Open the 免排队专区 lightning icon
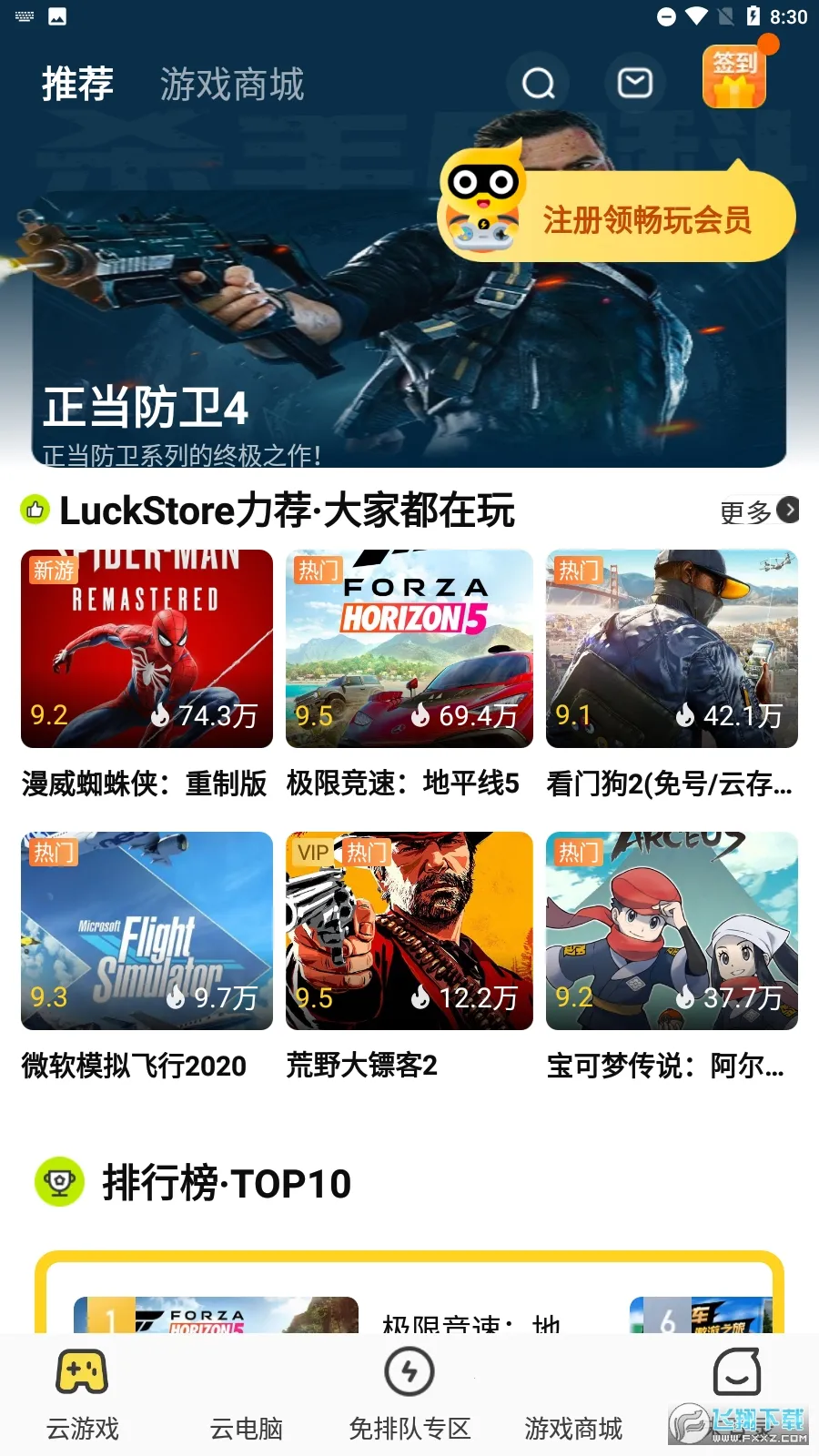Image resolution: width=819 pixels, height=1456 pixels. tap(409, 1372)
